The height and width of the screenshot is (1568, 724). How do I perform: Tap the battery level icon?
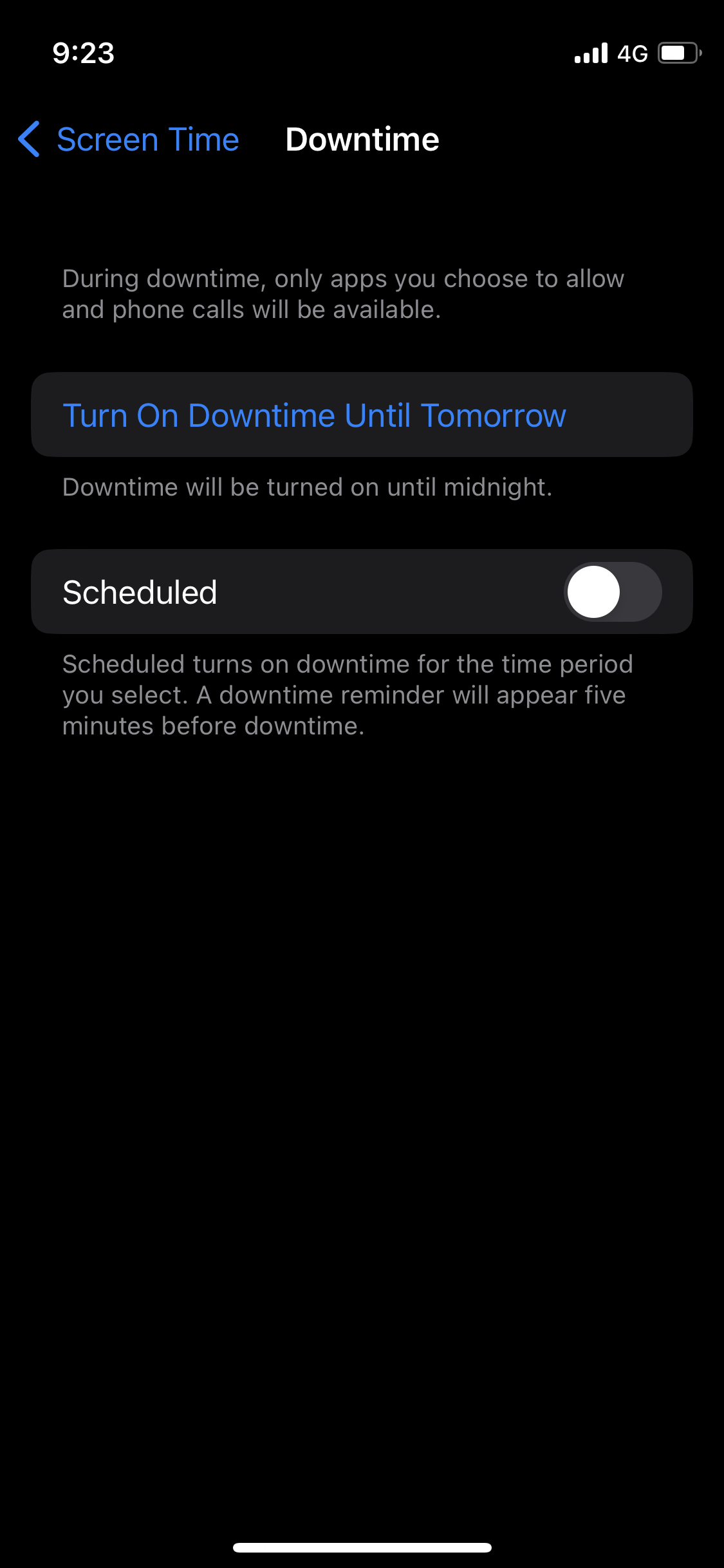coord(676,53)
